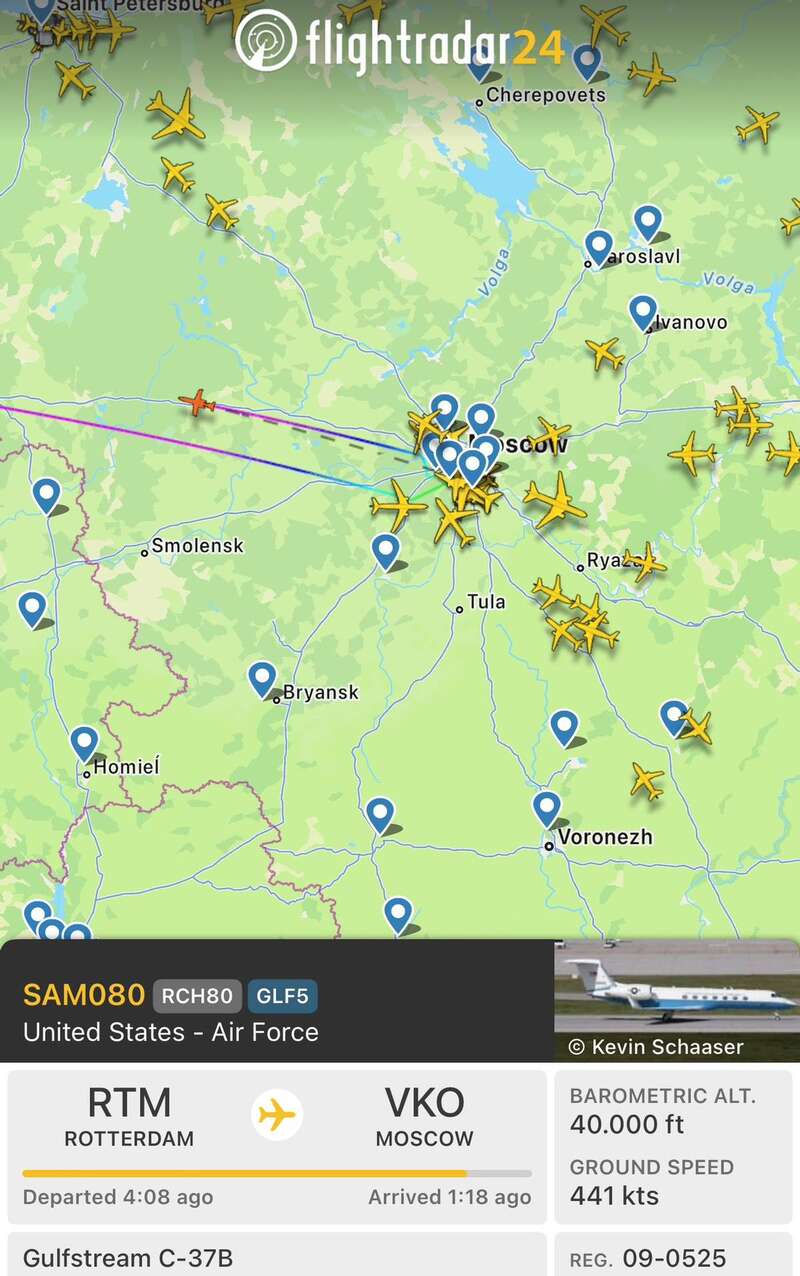Open the aircraft photo by Kevin Schaaser

pyautogui.click(x=677, y=999)
